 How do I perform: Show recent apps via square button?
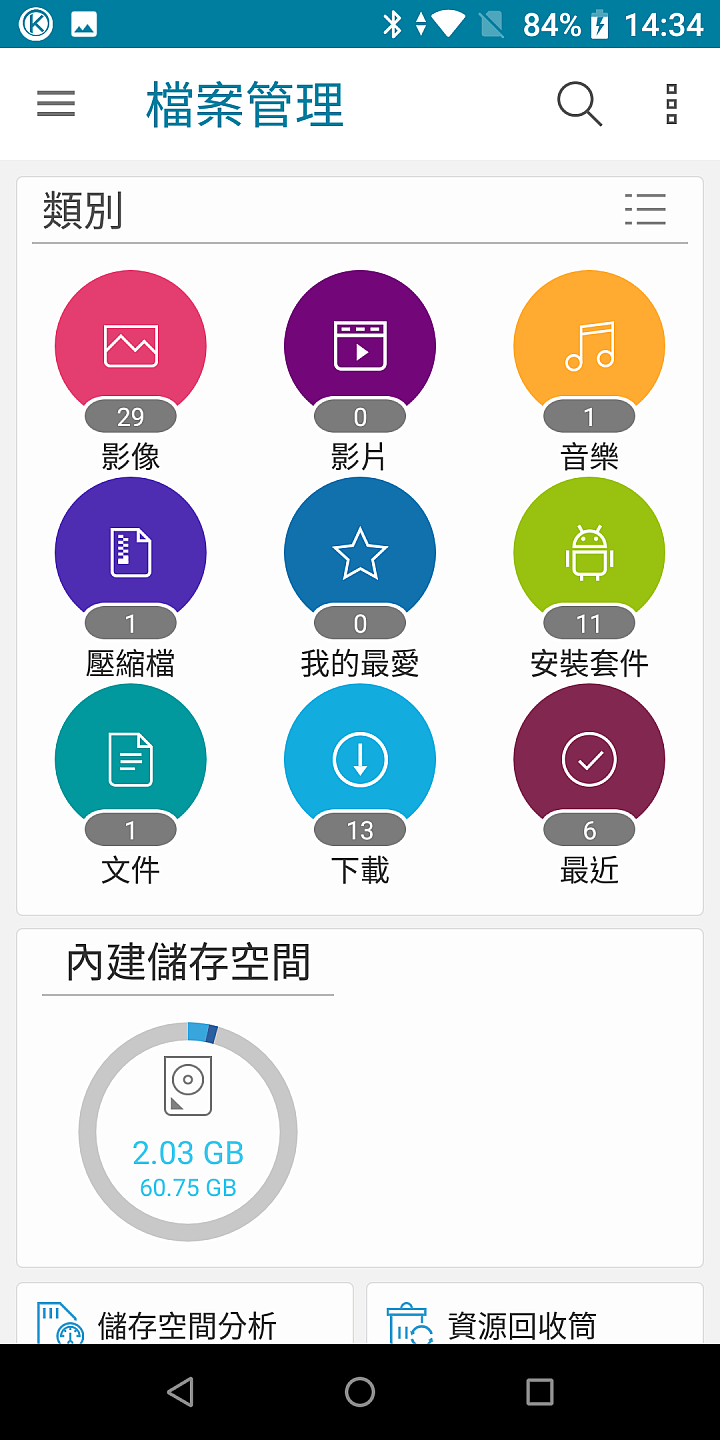click(x=540, y=1392)
